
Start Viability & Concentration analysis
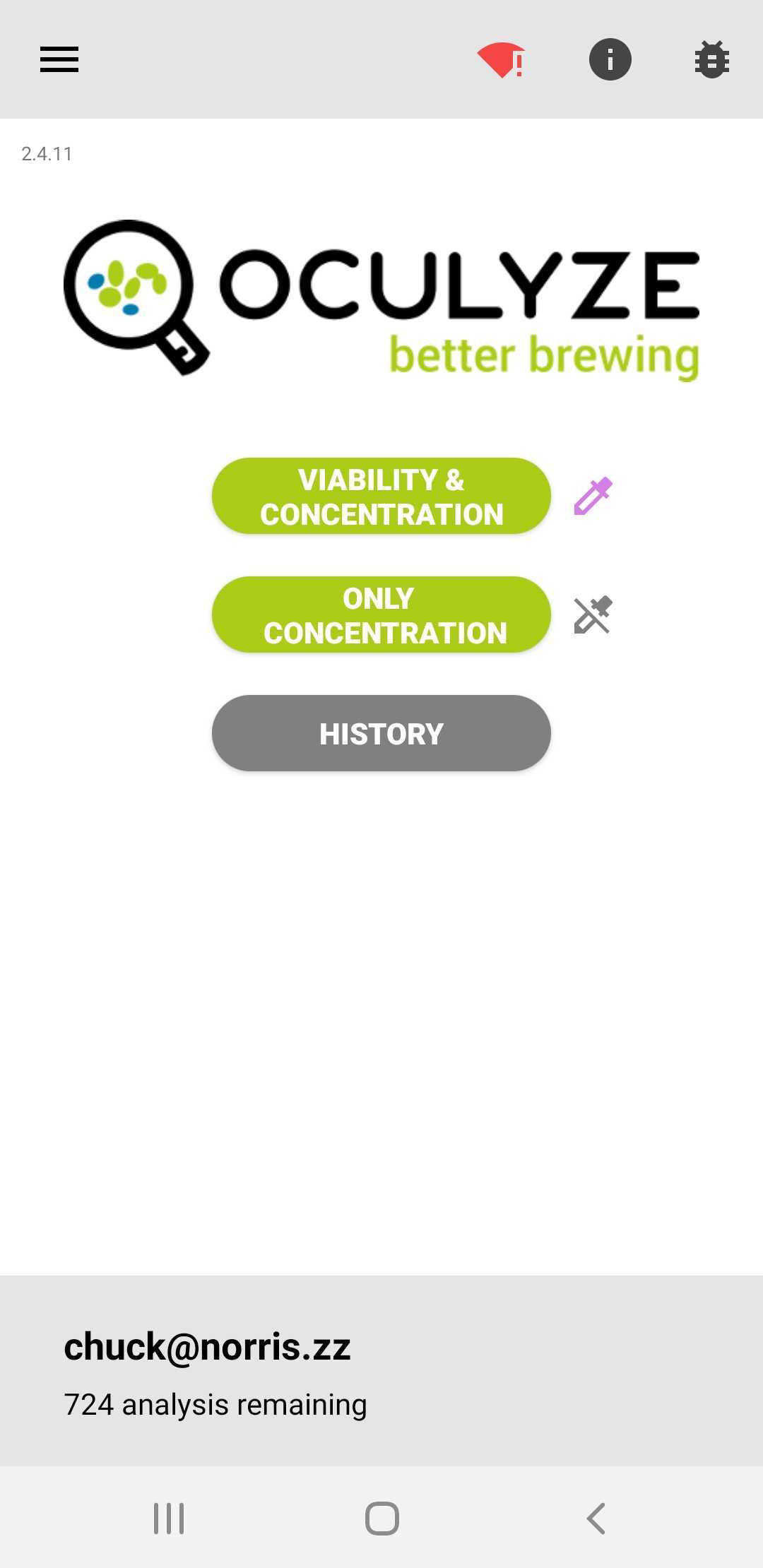(x=381, y=497)
